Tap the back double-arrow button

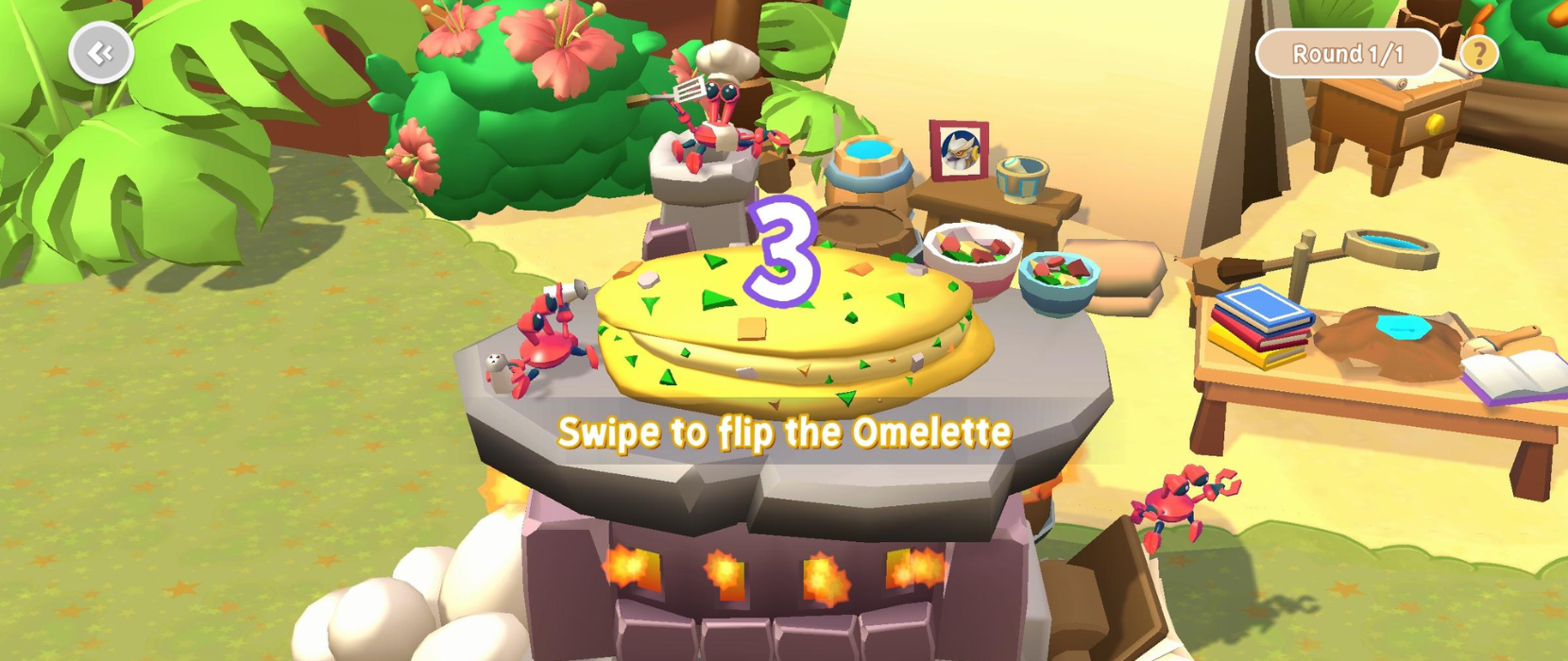coord(101,53)
